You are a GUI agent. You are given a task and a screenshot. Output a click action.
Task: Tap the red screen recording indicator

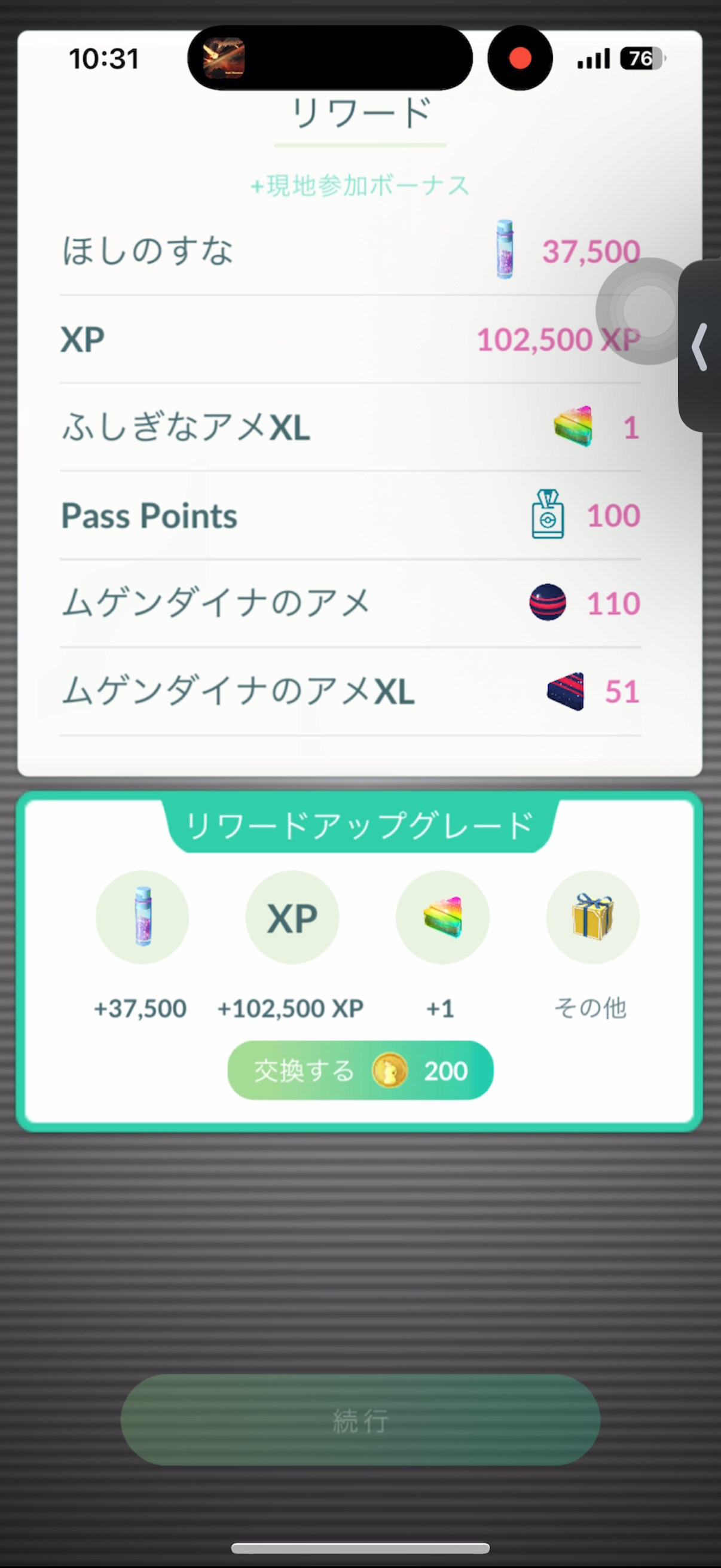coord(520,59)
